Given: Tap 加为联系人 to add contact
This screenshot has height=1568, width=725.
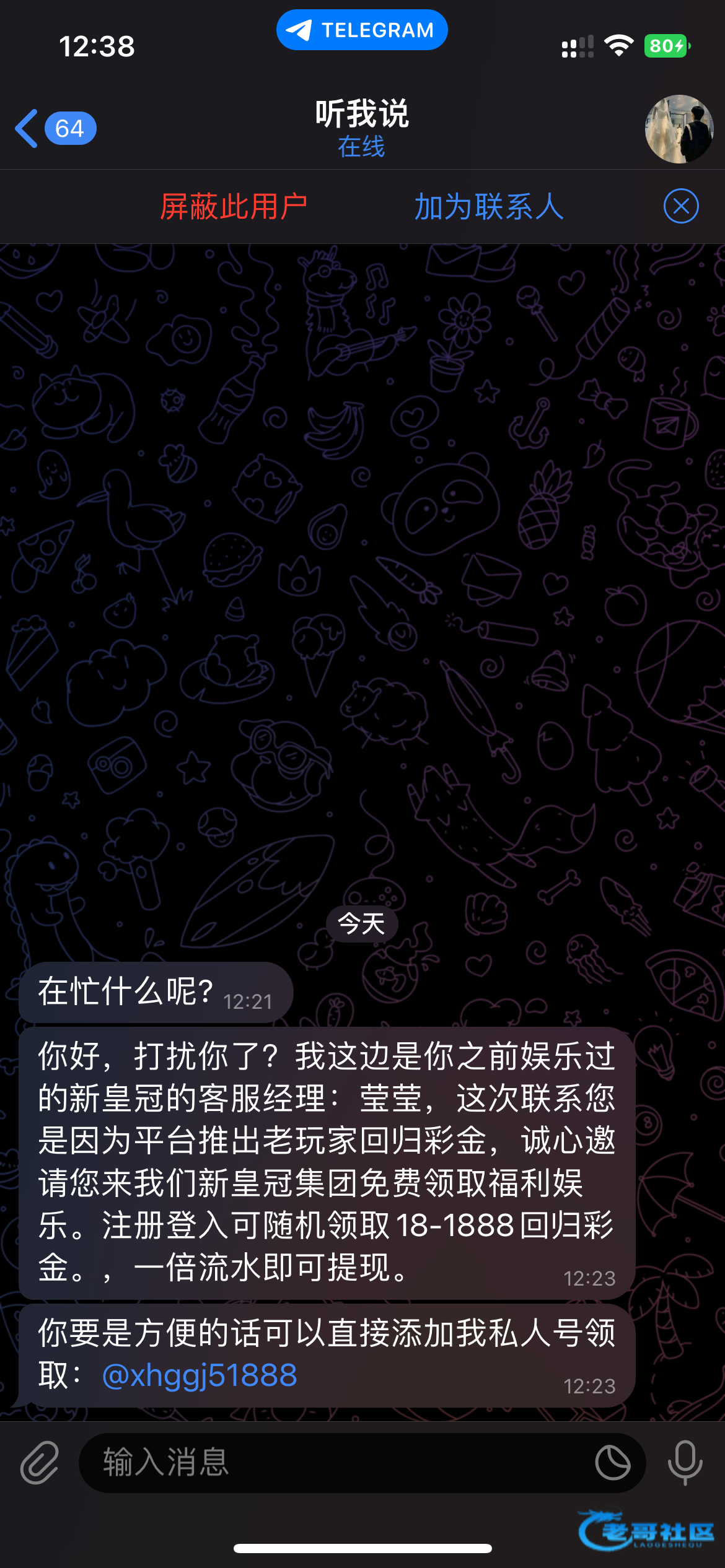Looking at the screenshot, I should click(x=489, y=206).
